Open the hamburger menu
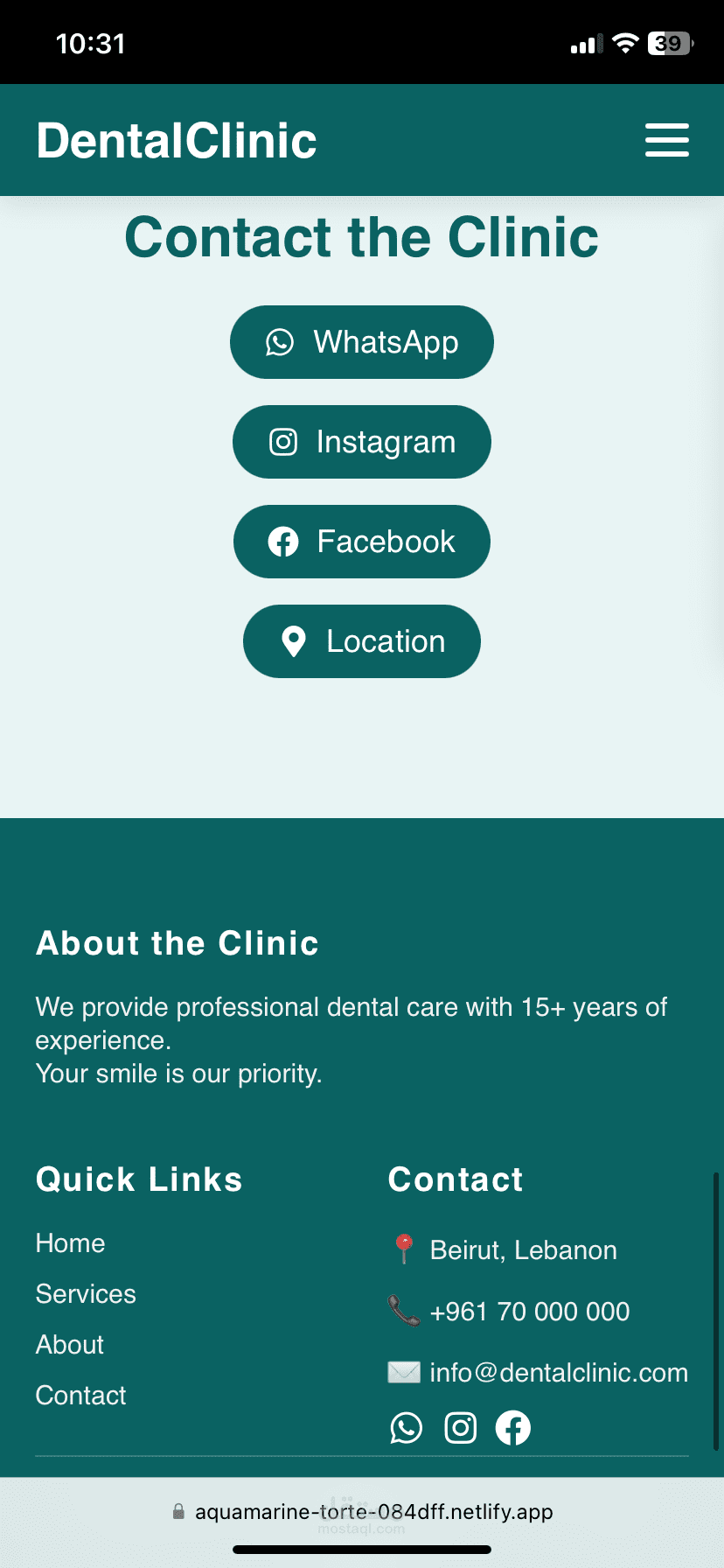Screen dimensions: 724x1568 (x=666, y=140)
